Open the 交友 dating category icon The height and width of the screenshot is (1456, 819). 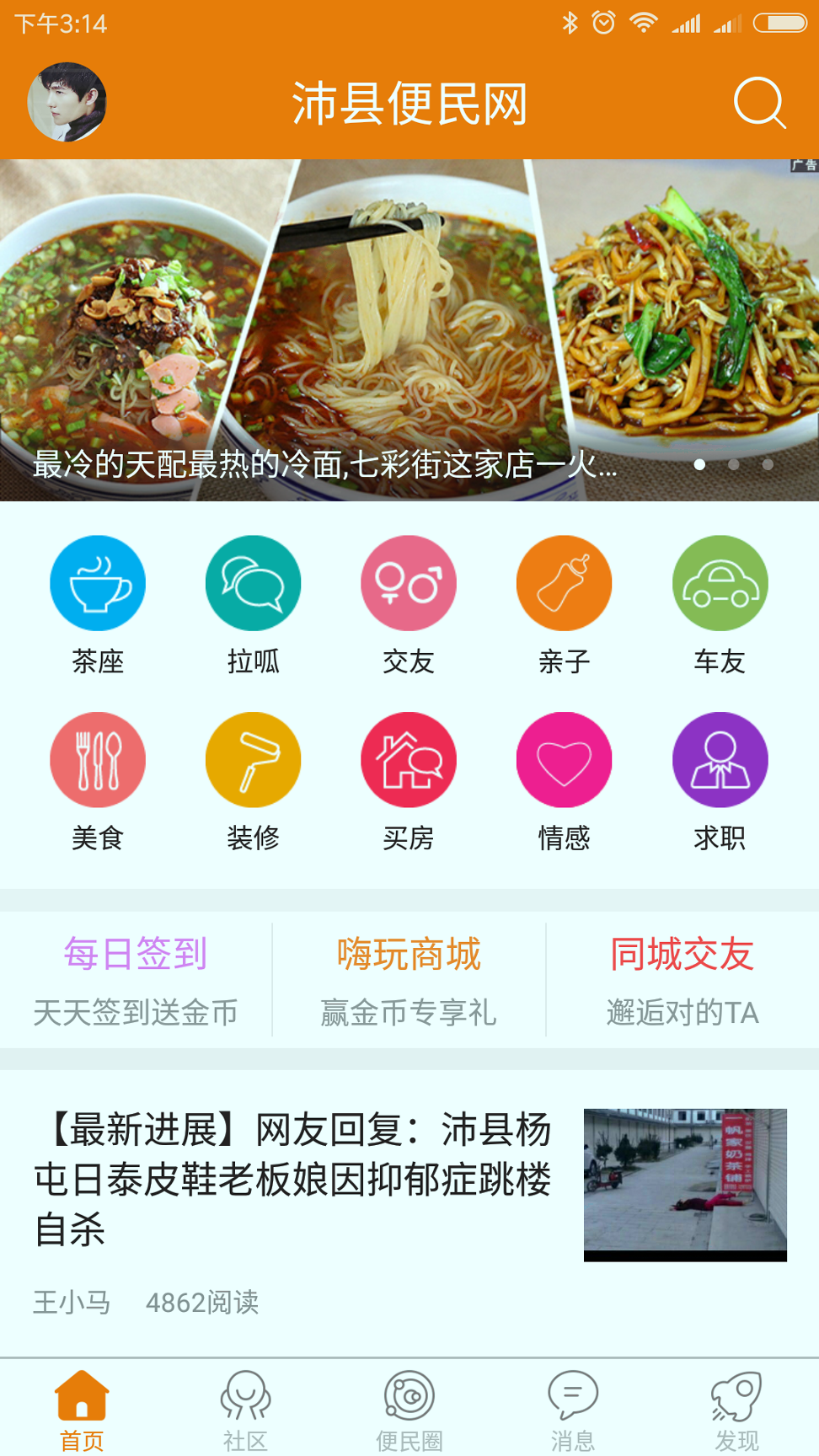tap(409, 582)
